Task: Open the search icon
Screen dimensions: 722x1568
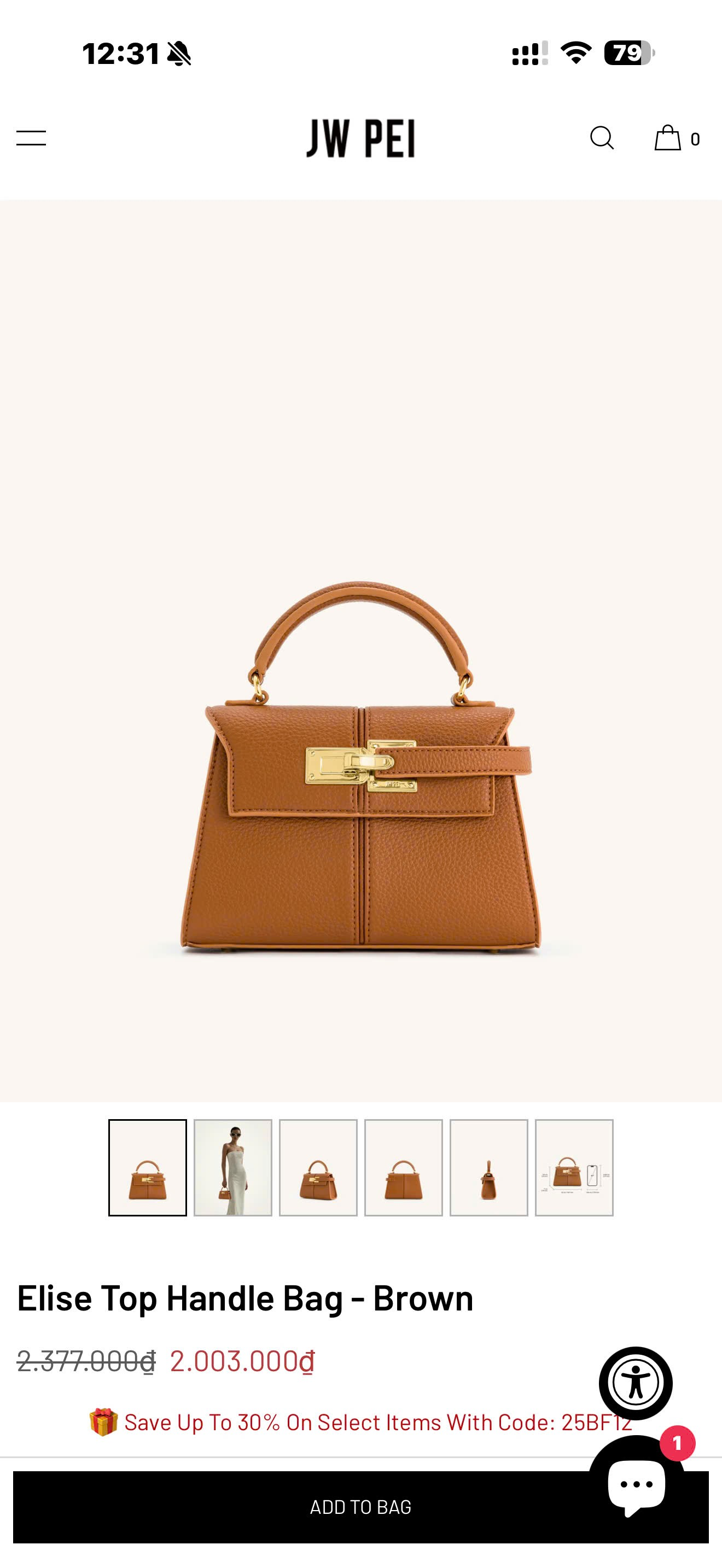Action: click(x=602, y=138)
